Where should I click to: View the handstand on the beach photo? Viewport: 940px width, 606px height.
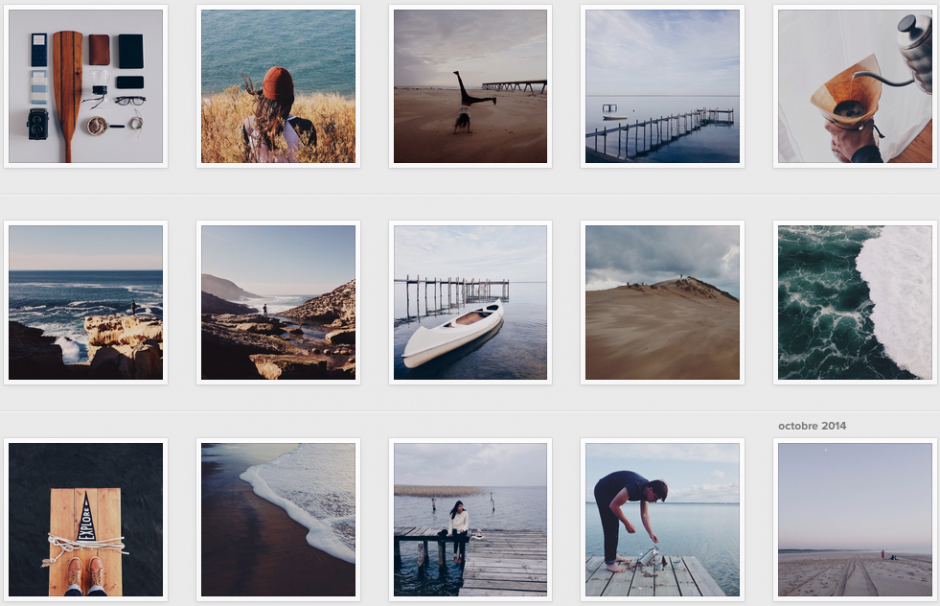coord(470,86)
